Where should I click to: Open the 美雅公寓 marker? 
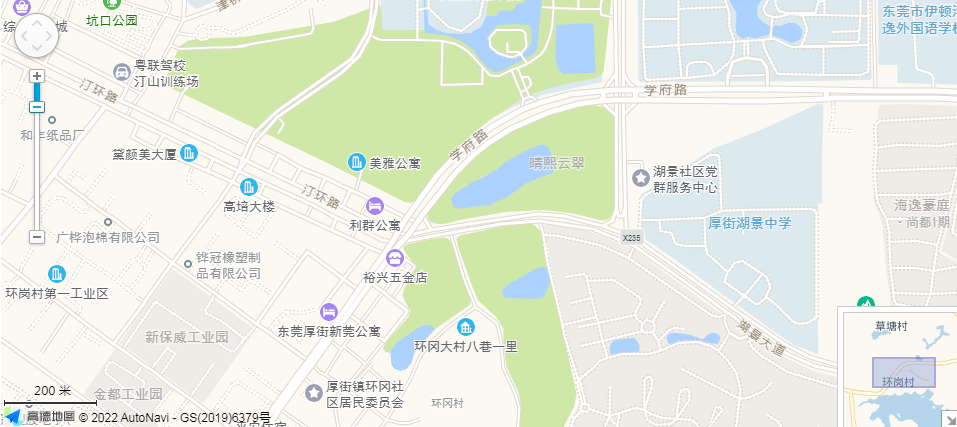coord(355,162)
